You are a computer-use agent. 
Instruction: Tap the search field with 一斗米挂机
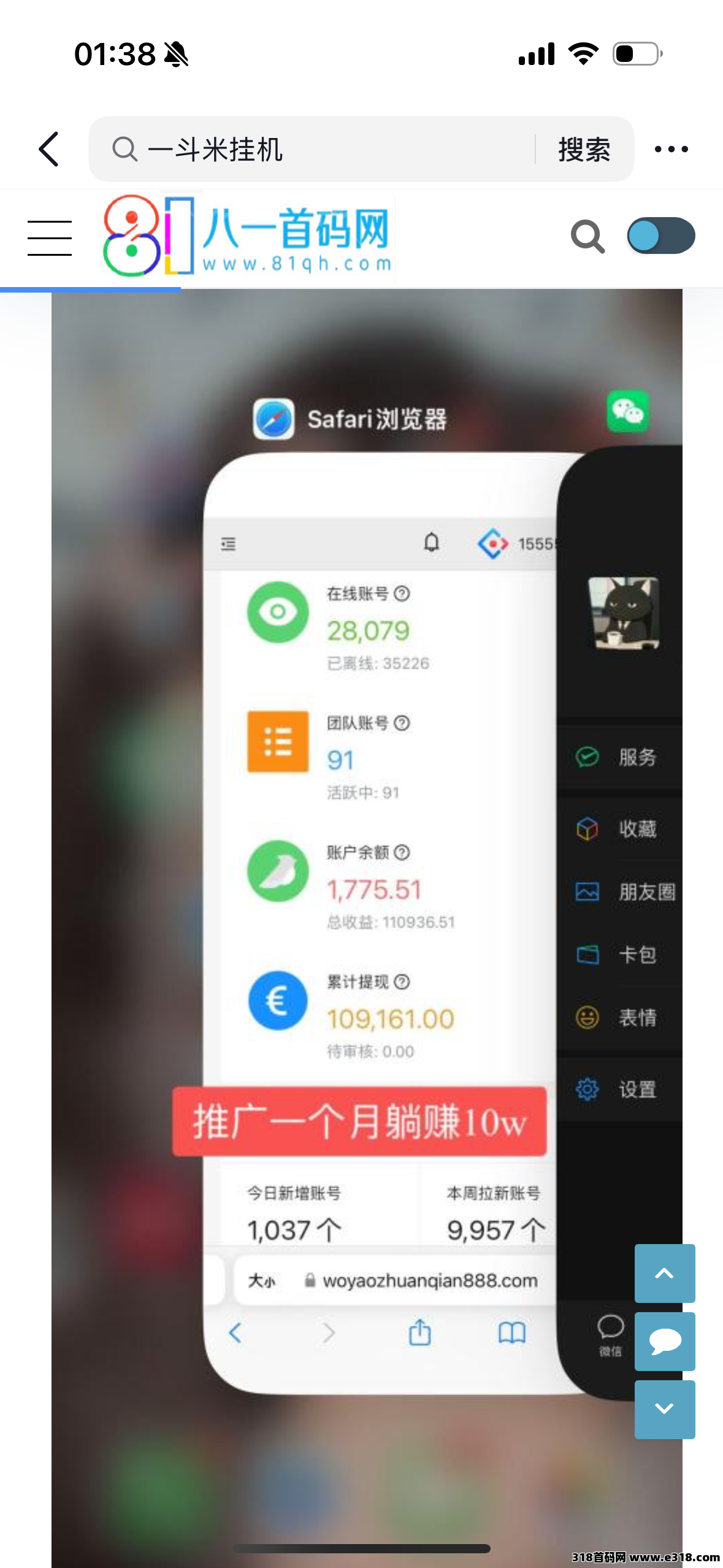coord(313,149)
